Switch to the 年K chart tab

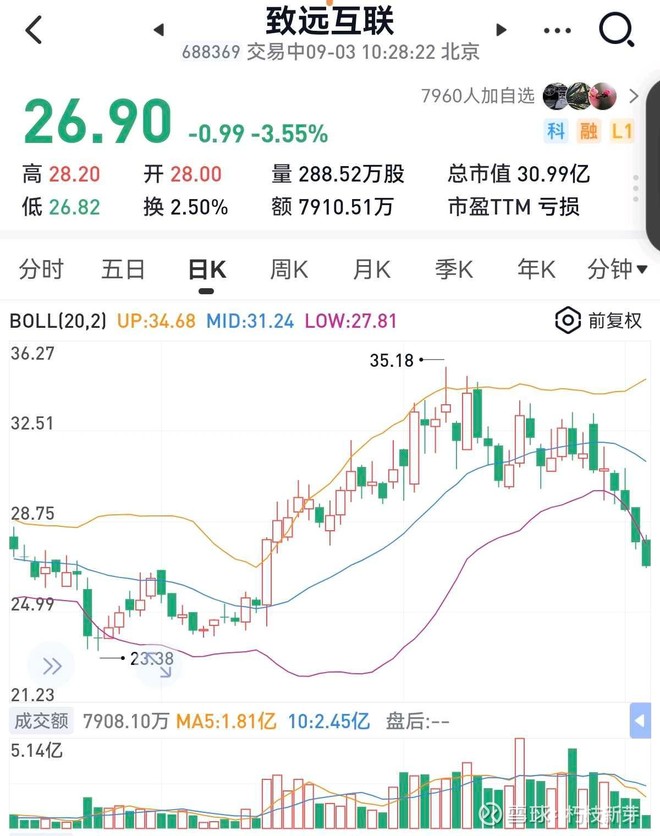coord(536,269)
